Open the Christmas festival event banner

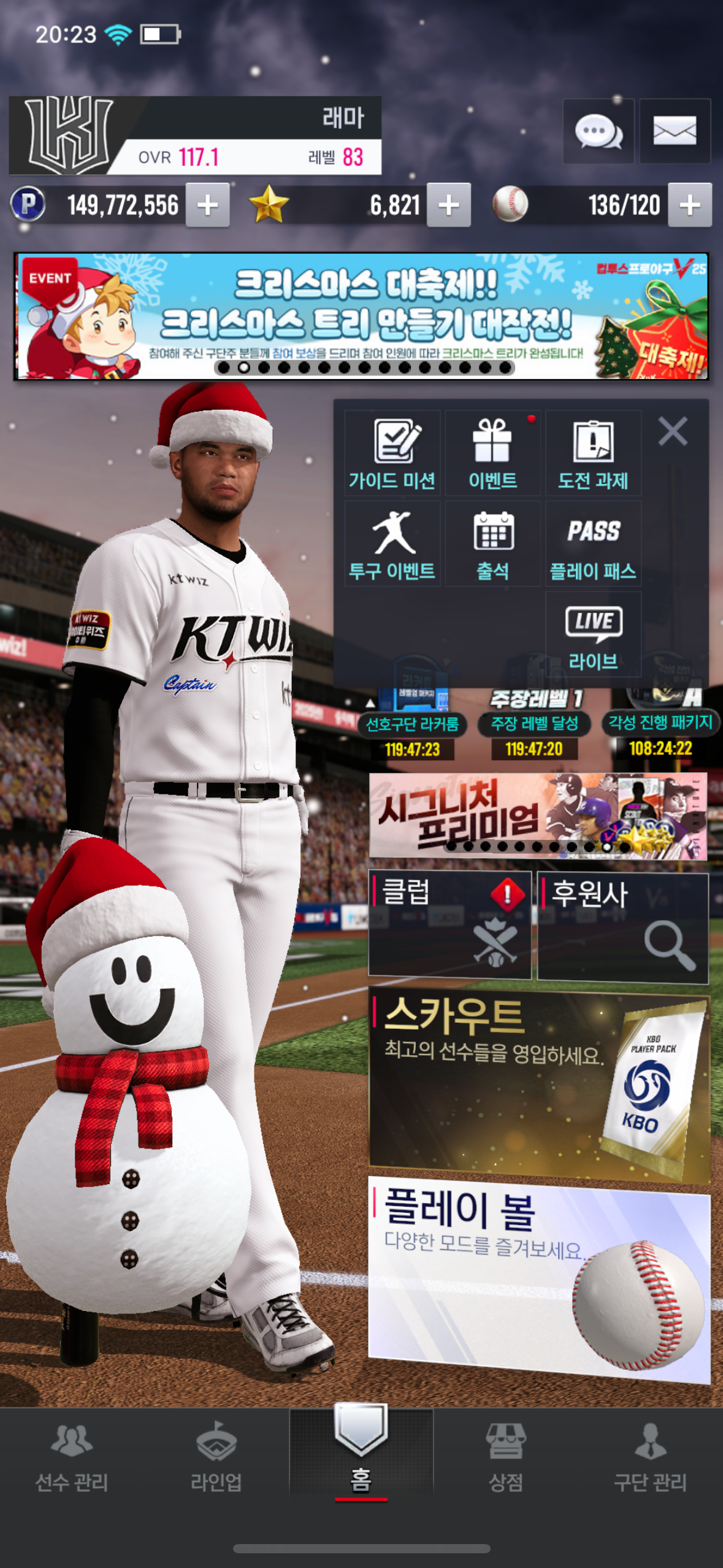pyautogui.click(x=362, y=317)
